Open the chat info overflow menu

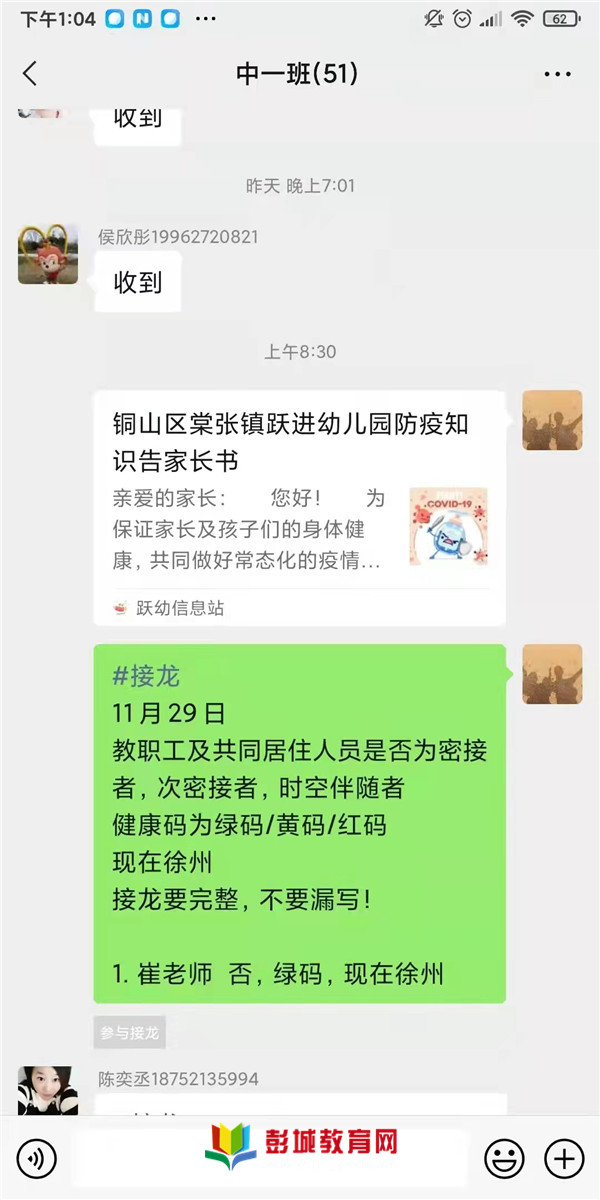(557, 74)
